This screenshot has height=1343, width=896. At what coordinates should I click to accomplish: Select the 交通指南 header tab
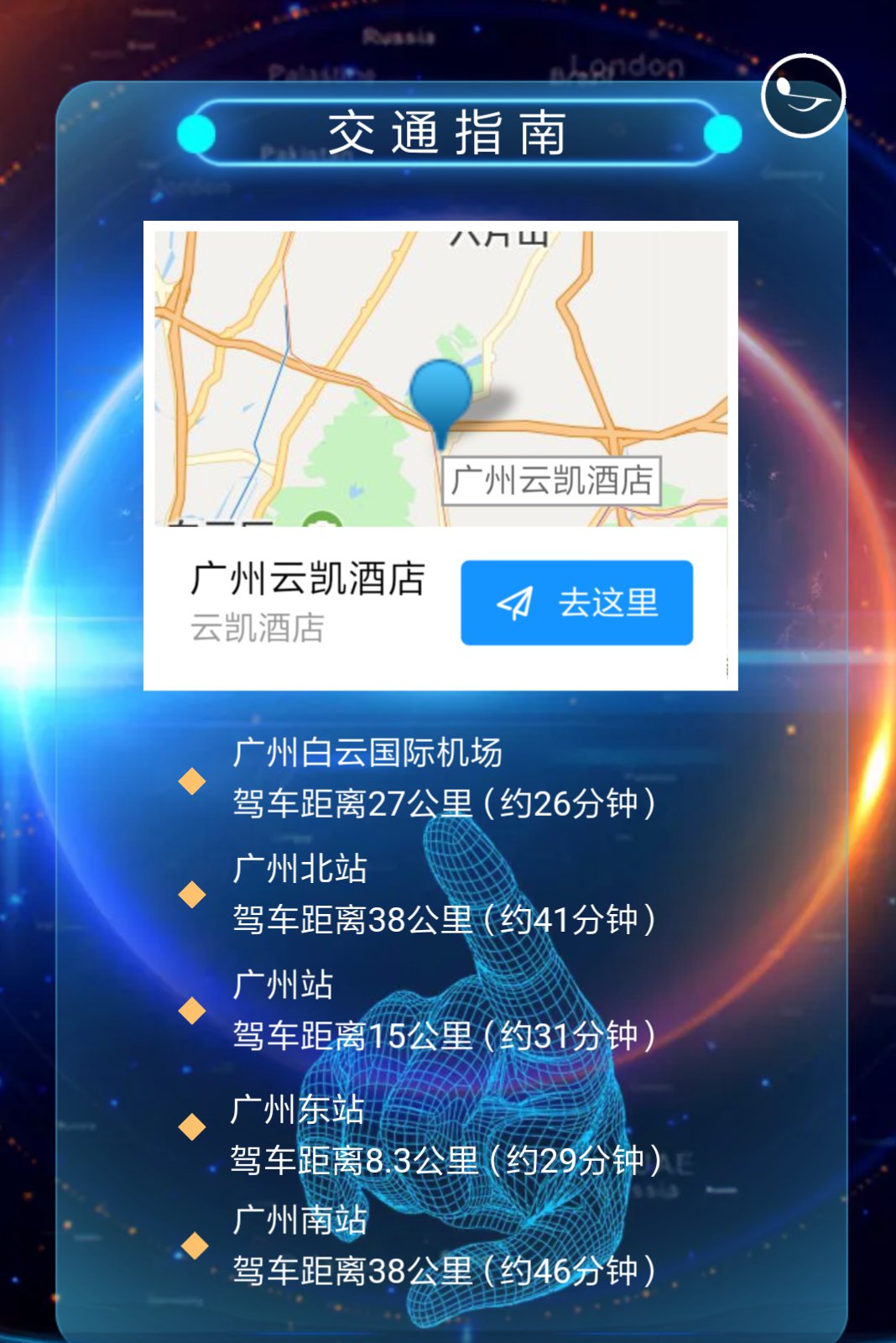(x=450, y=133)
